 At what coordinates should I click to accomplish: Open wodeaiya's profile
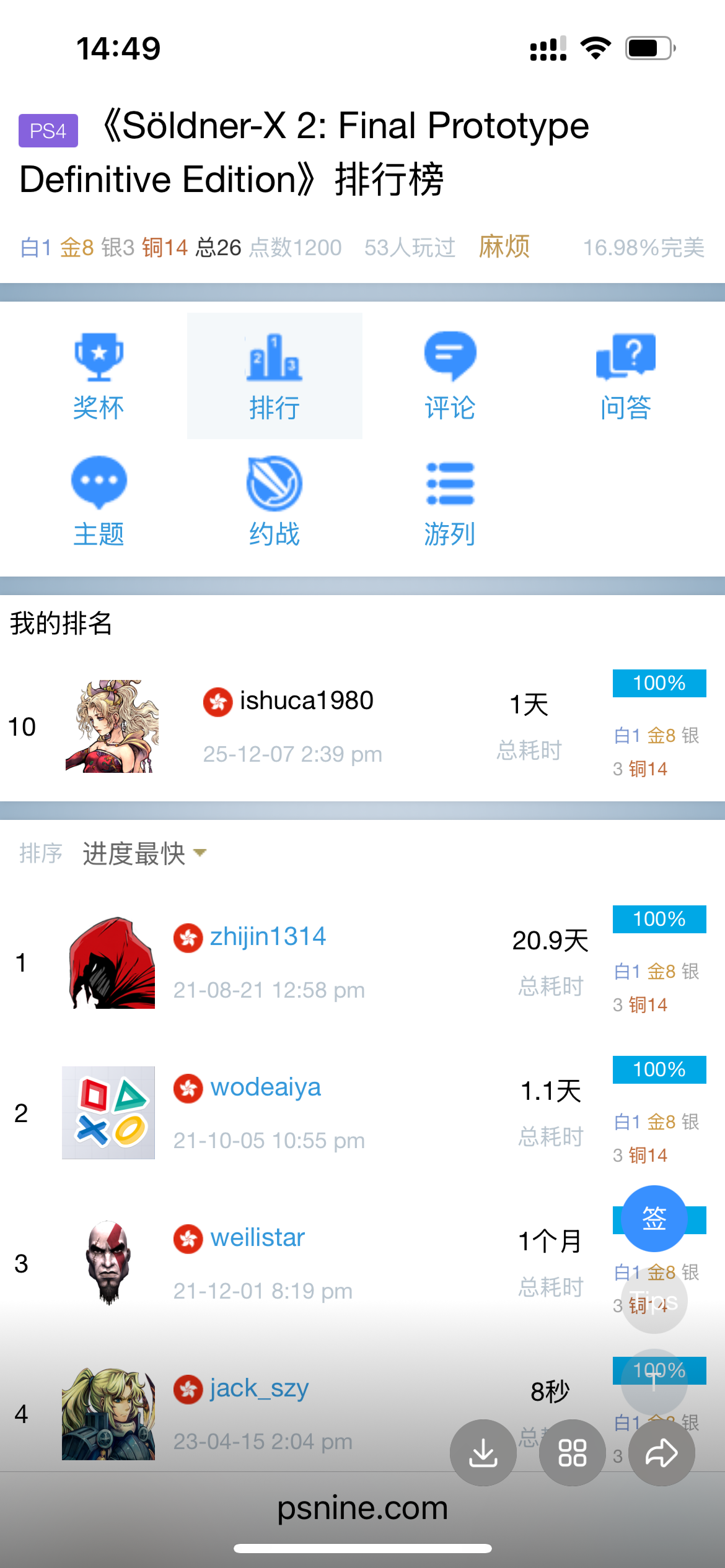265,1087
